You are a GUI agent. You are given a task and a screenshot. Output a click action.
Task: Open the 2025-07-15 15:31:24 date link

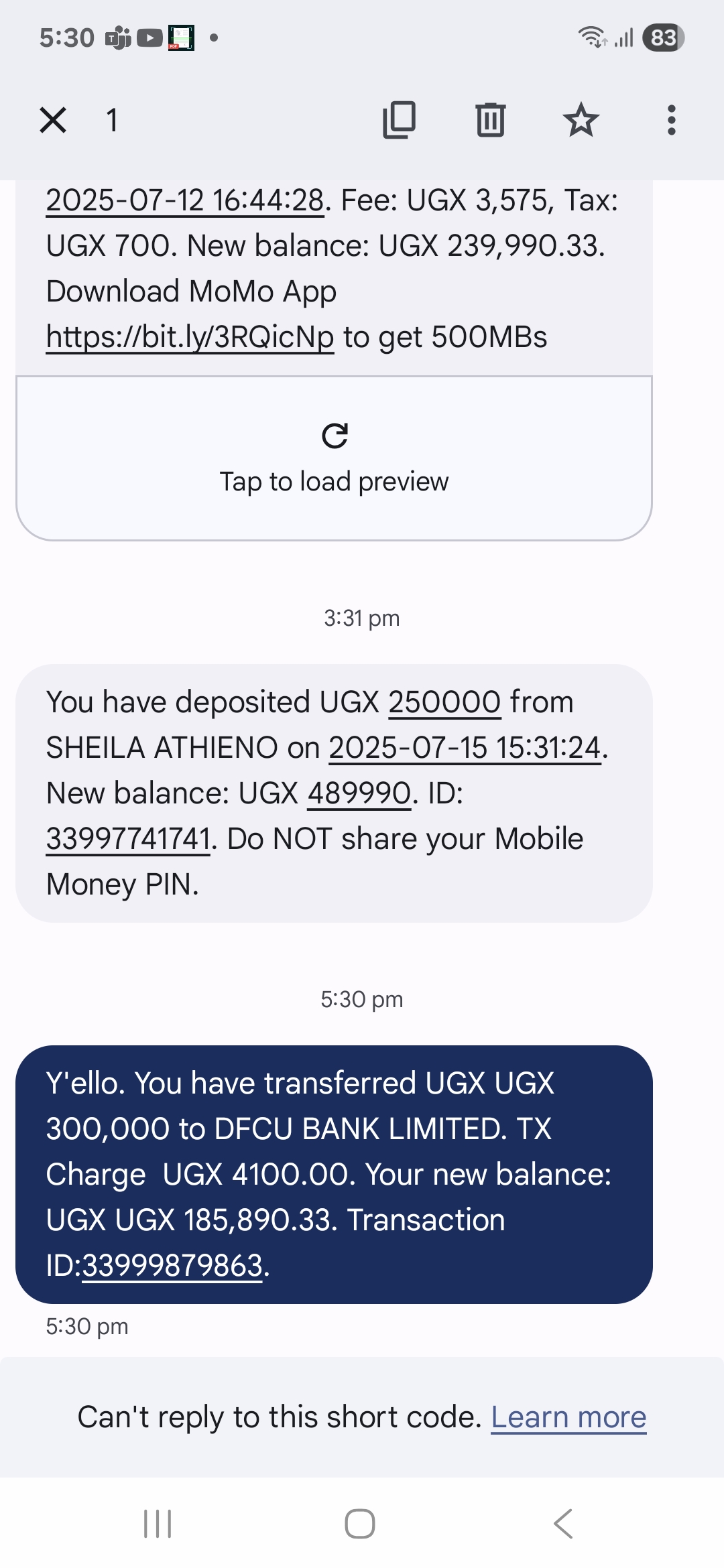[465, 748]
